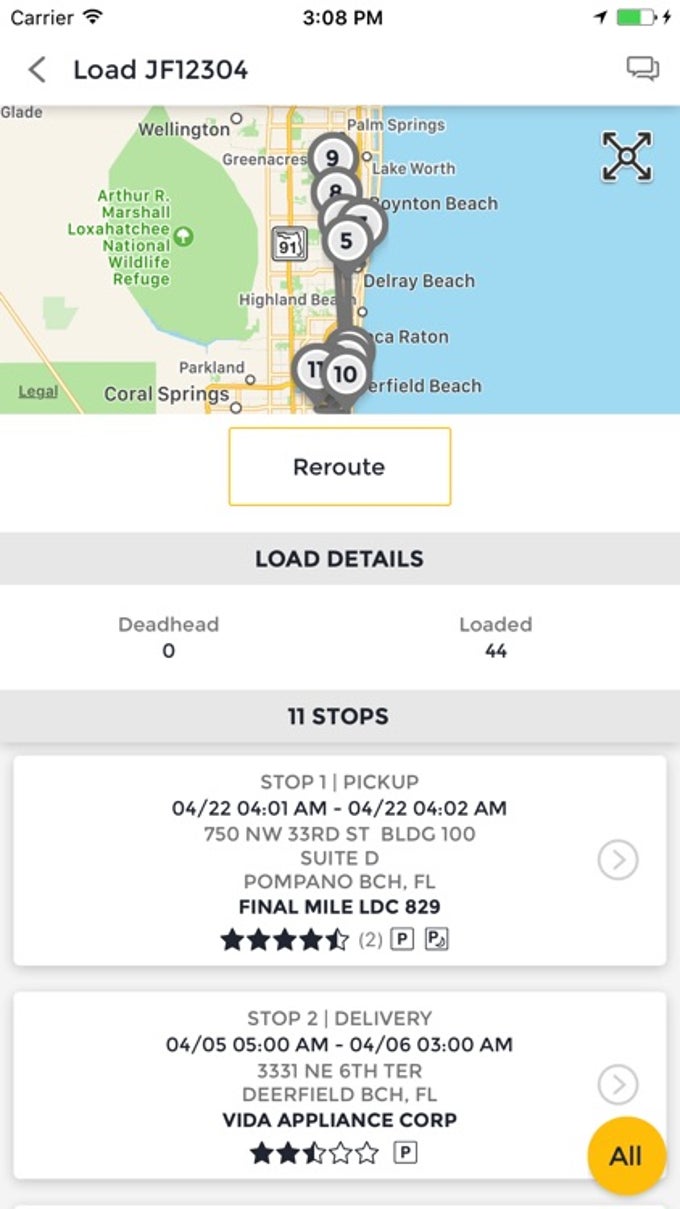
Task: Select map pin number 9
Action: [331, 157]
